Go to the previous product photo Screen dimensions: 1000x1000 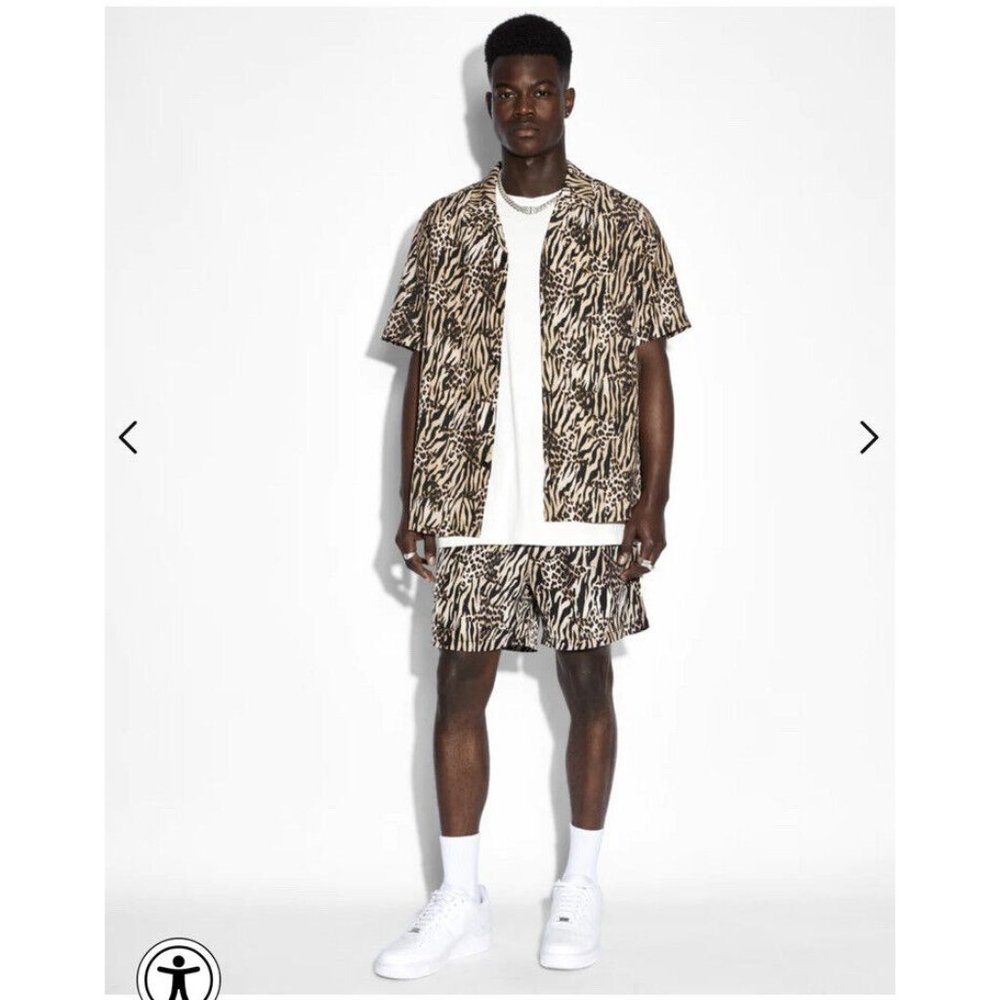pos(128,437)
